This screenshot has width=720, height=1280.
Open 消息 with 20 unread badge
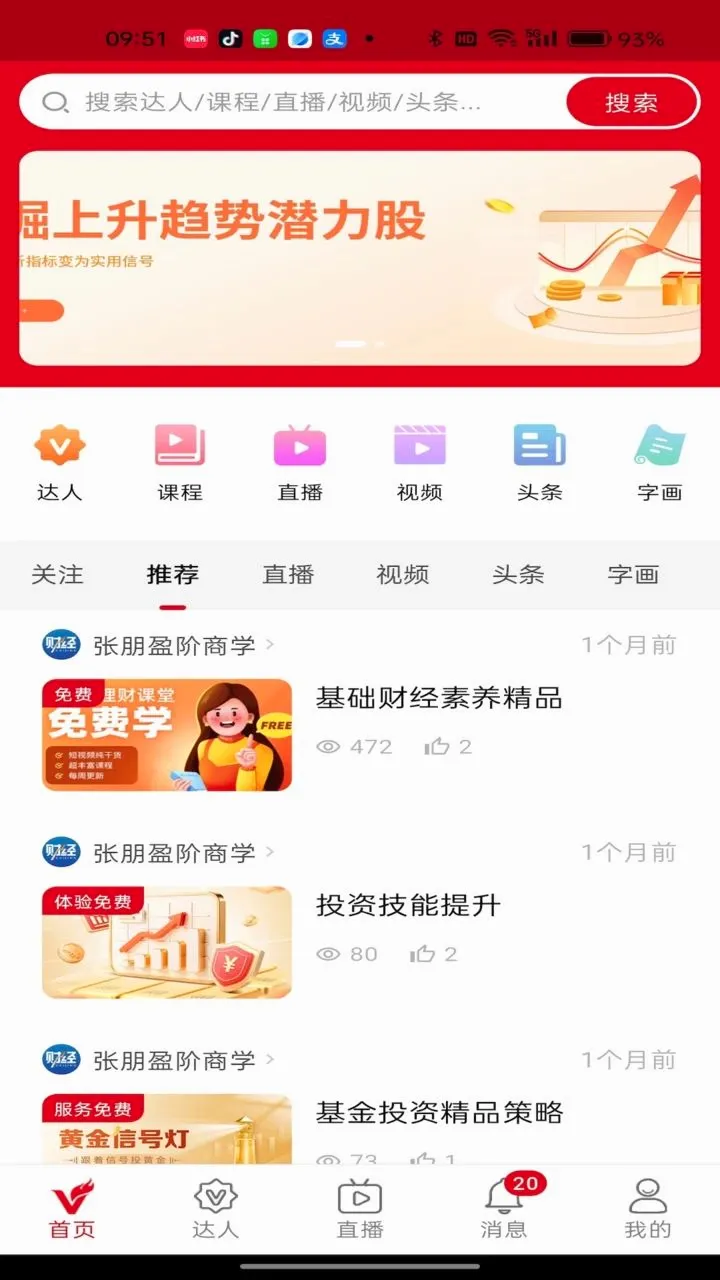pyautogui.click(x=504, y=1210)
